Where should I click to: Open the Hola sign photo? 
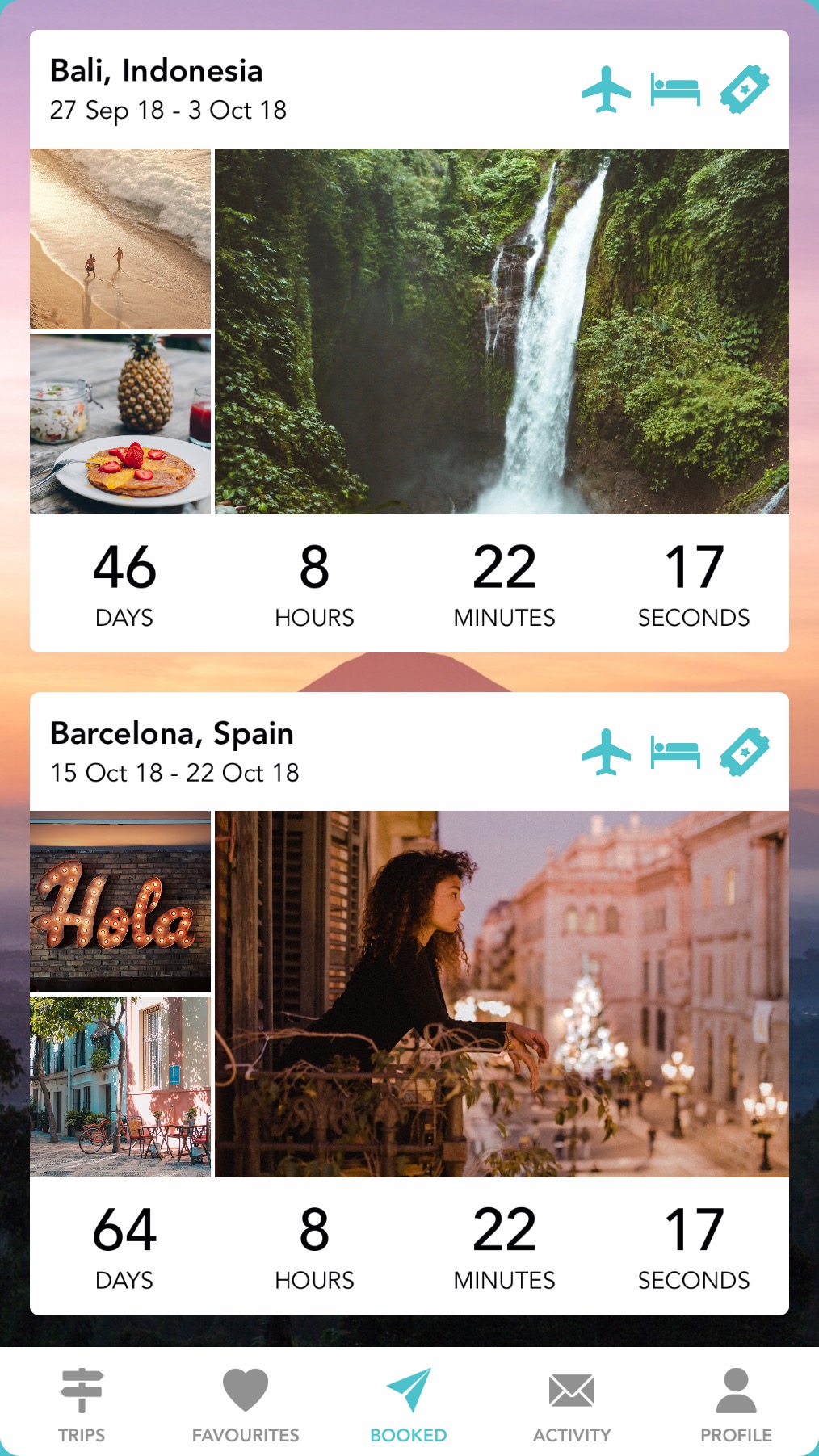pyautogui.click(x=120, y=901)
